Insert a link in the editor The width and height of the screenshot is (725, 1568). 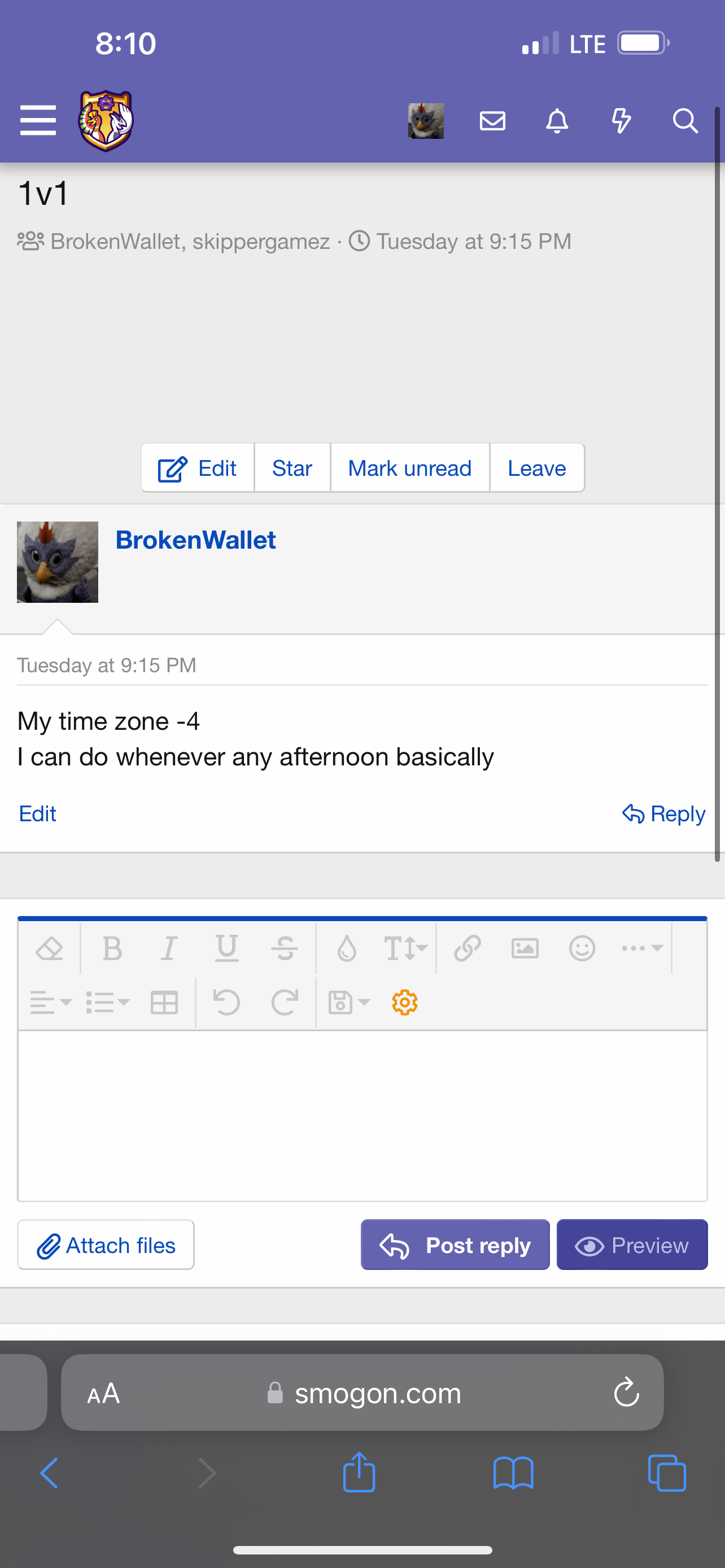click(x=468, y=948)
